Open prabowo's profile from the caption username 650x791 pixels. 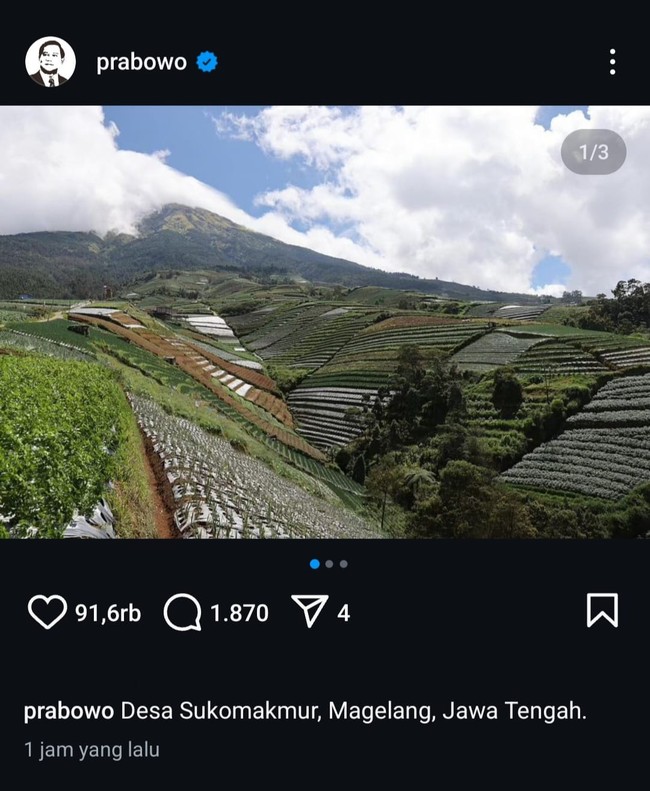[69, 711]
